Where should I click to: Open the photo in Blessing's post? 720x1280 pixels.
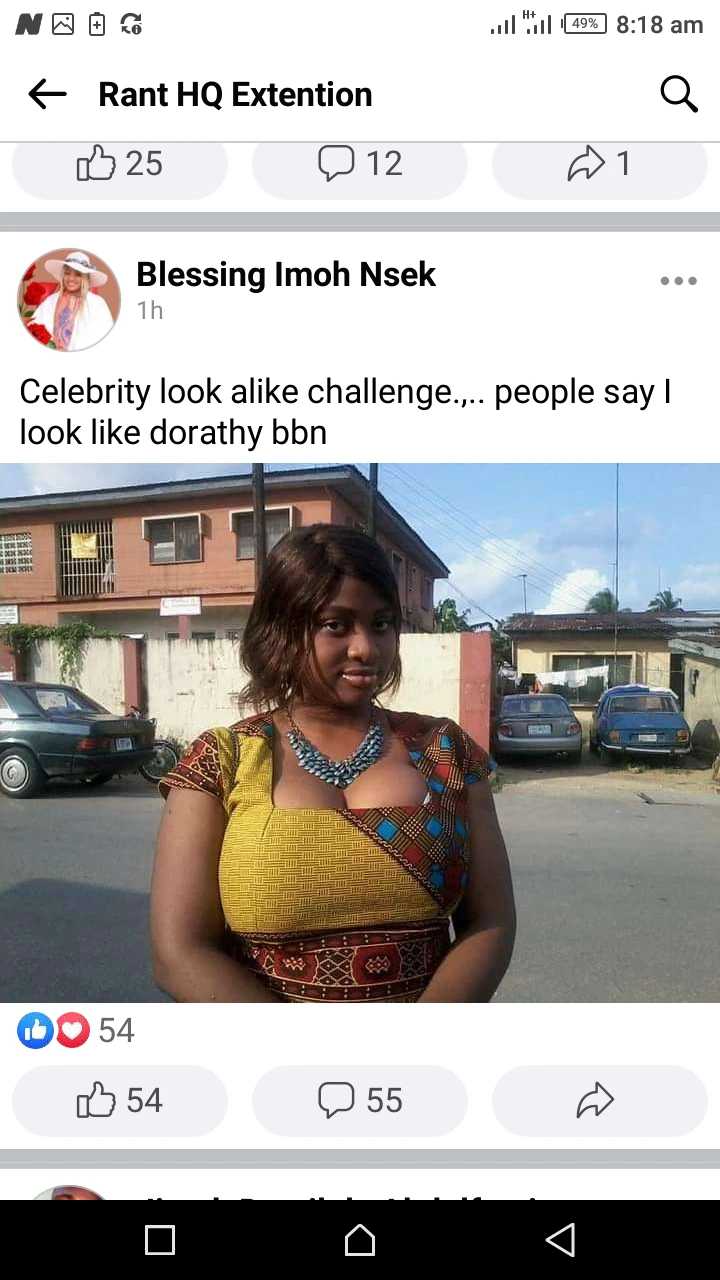[360, 732]
